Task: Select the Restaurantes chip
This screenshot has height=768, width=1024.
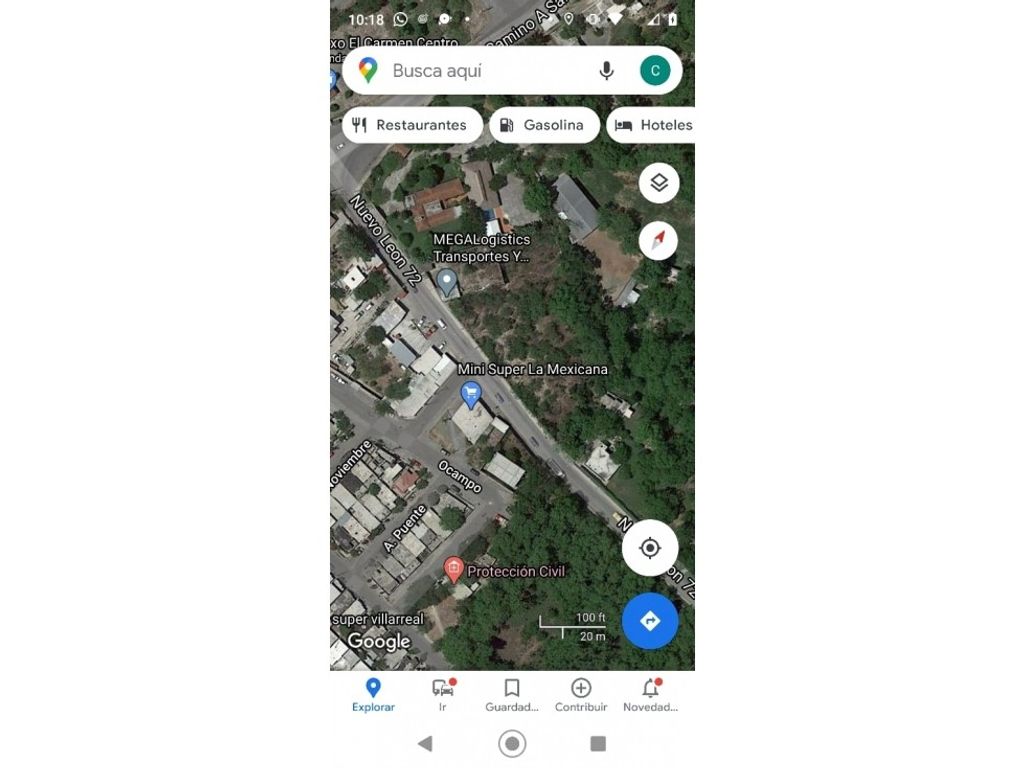Action: (412, 125)
